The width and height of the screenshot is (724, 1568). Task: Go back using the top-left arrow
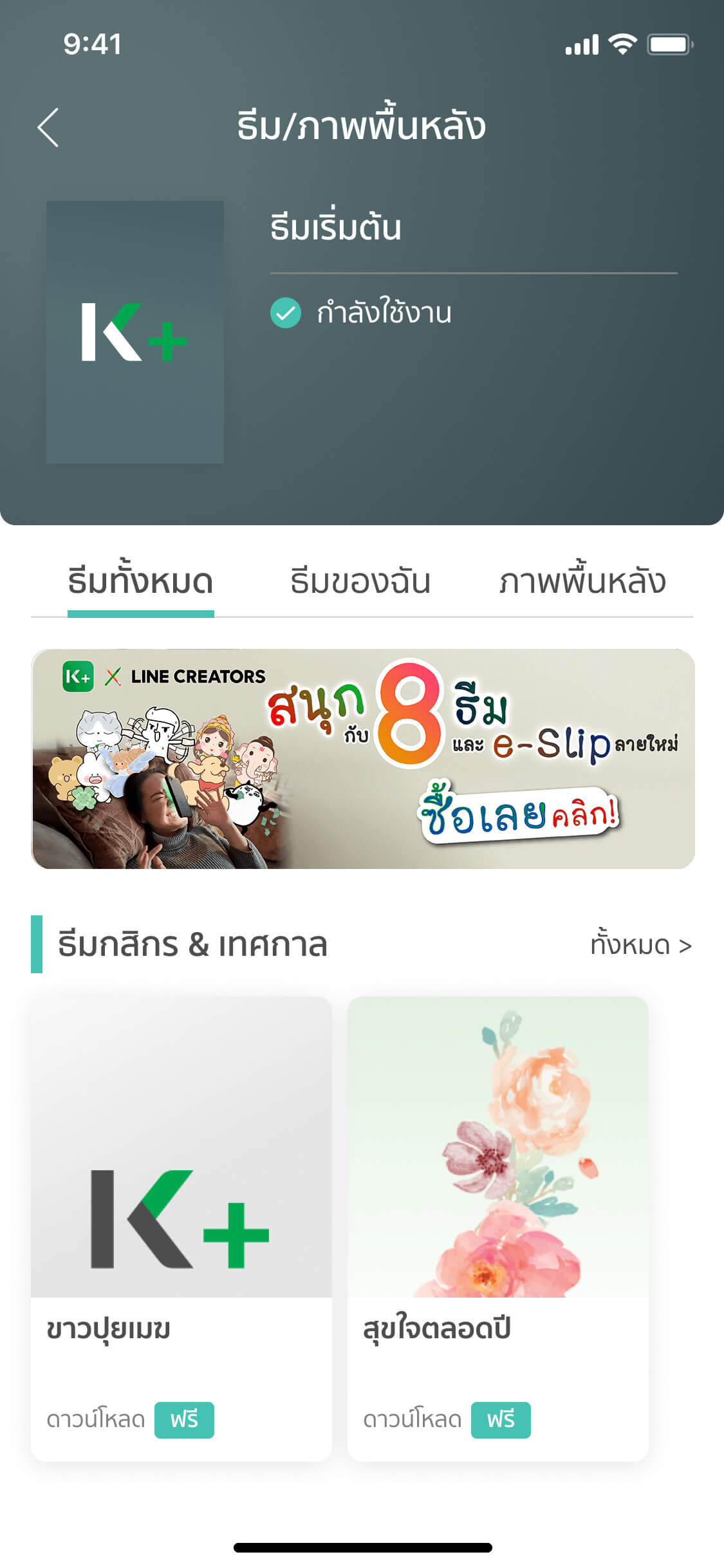48,127
